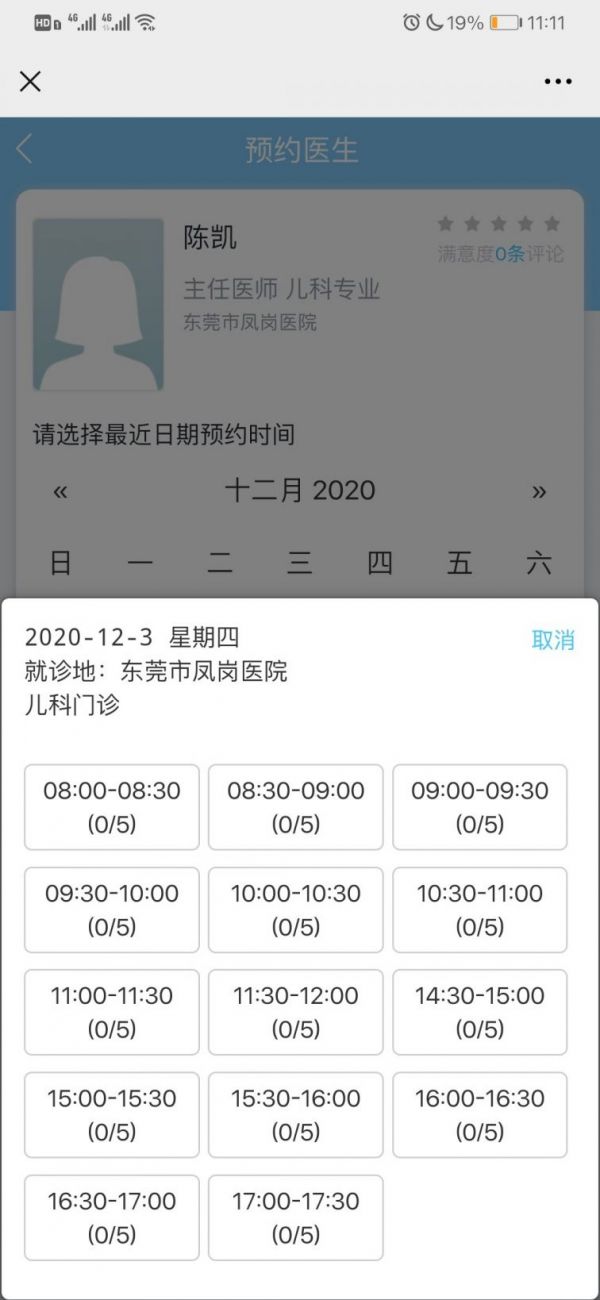The image size is (600, 1300).
Task: Pick the 16:00-16:30 appointment slot
Action: point(480,1115)
